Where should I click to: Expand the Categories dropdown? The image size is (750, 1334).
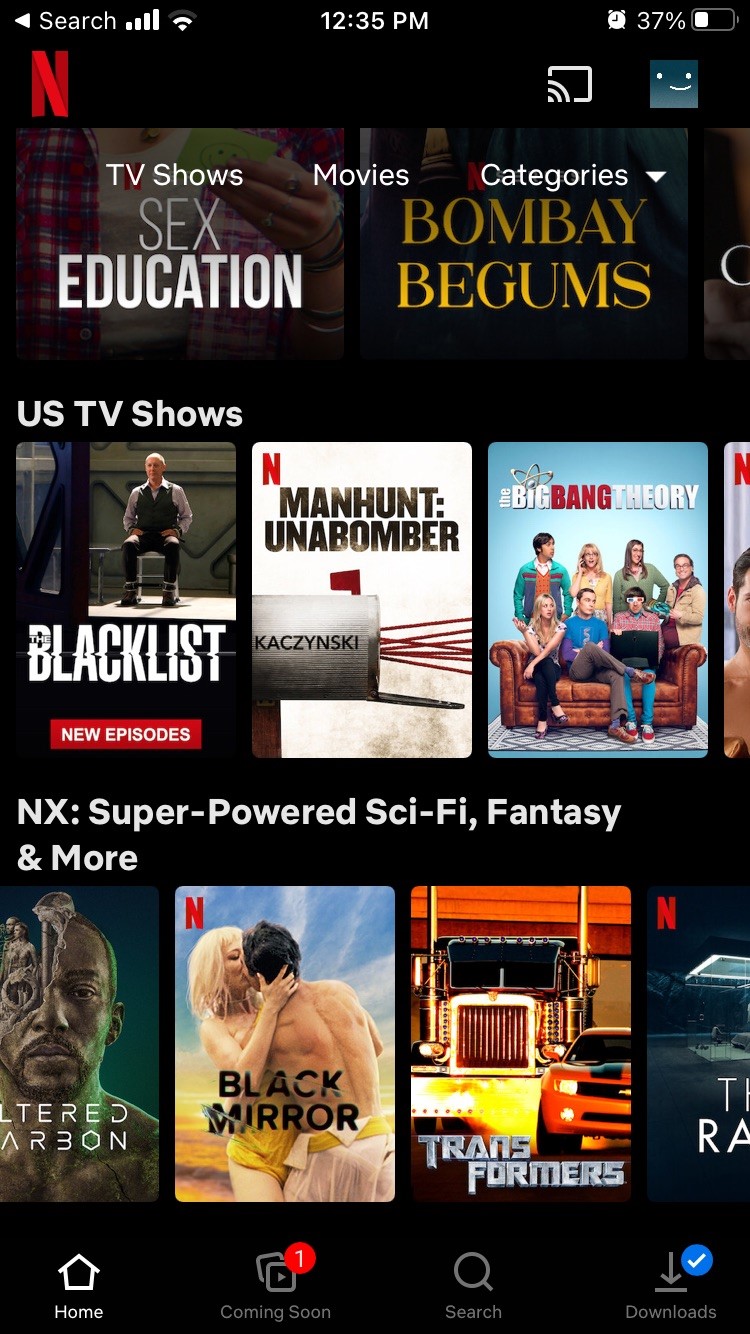click(572, 176)
